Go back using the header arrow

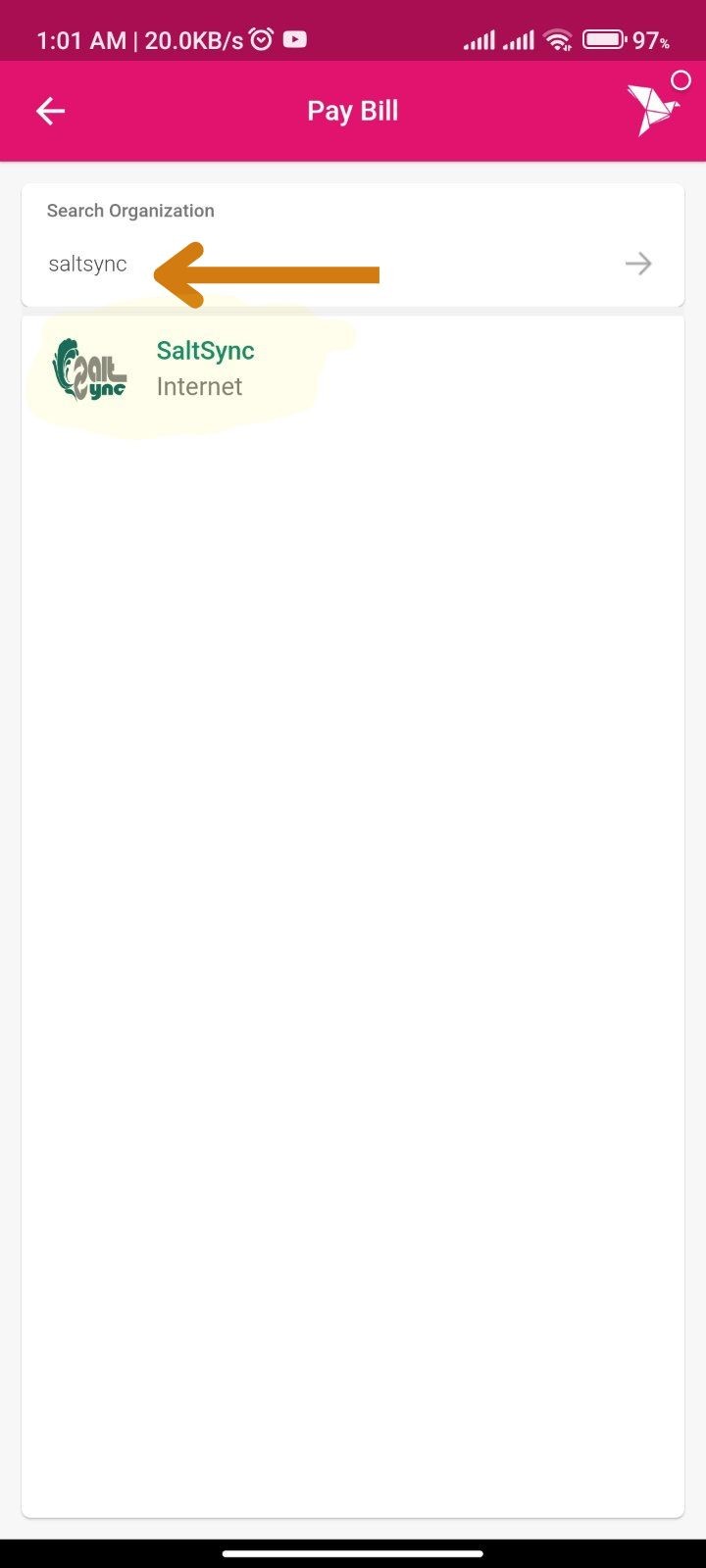pos(51,112)
